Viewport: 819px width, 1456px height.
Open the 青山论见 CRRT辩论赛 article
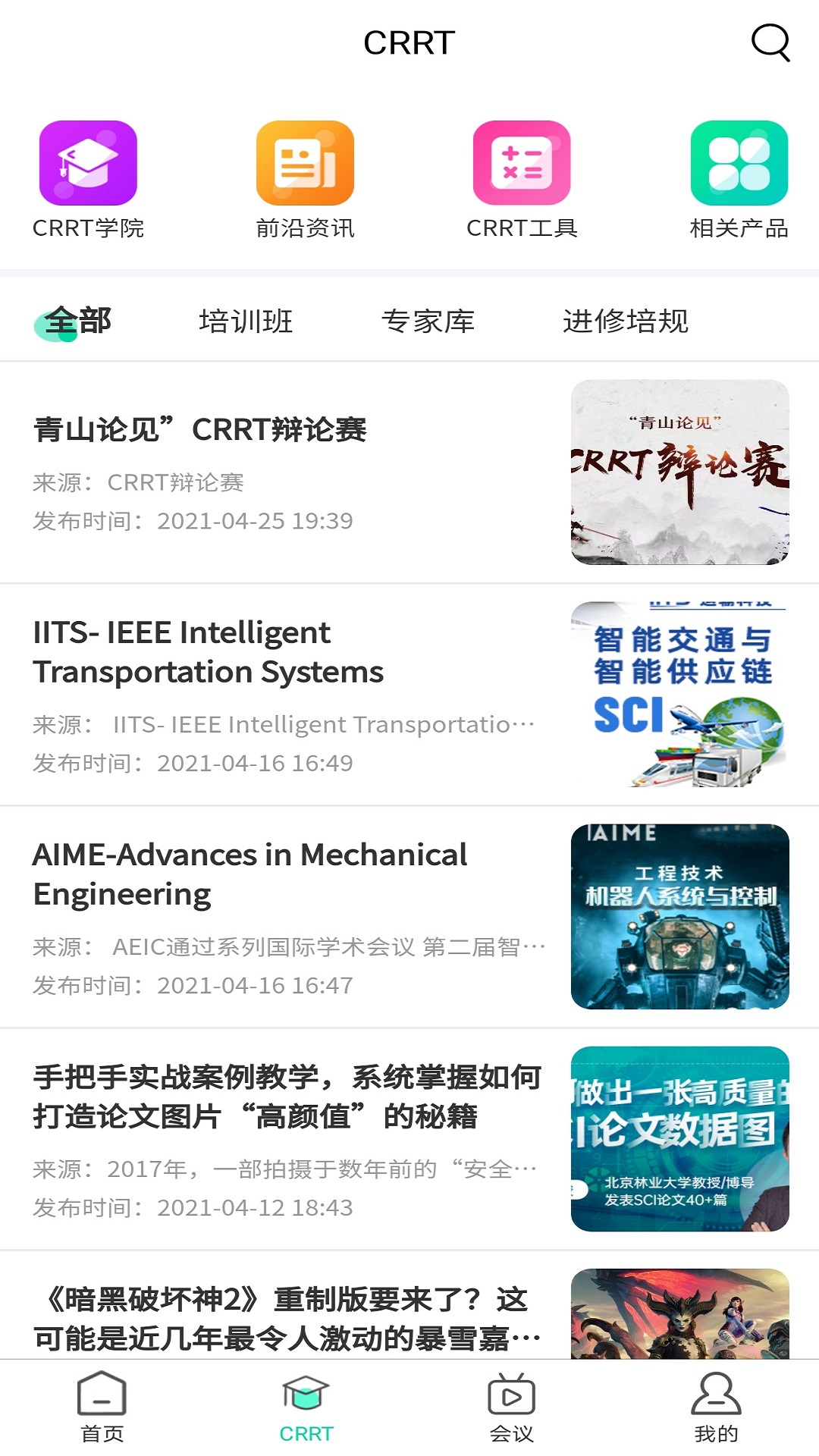[x=288, y=472]
